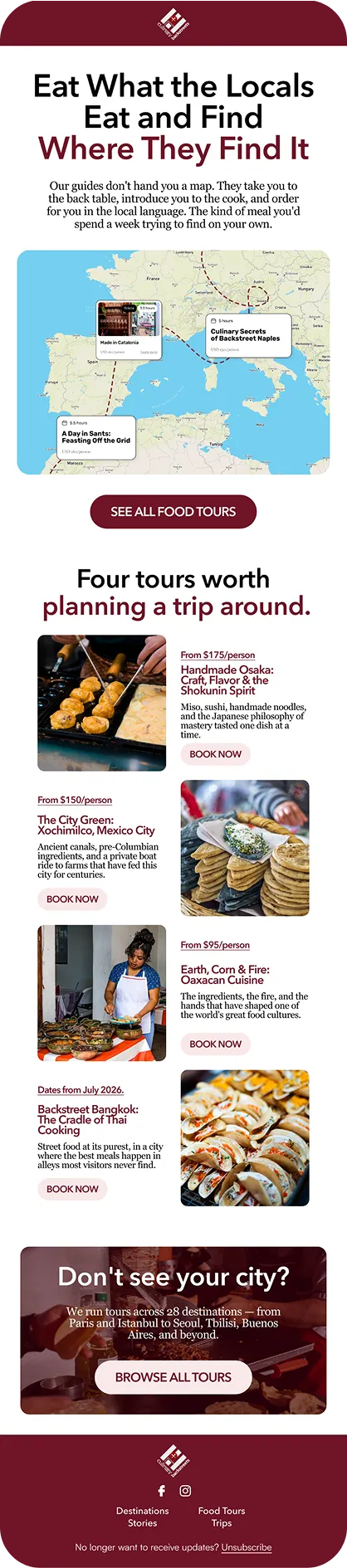This screenshot has height=1568, width=347.
Task: Open the Culinary Secrets of Backstreet Naples card
Action: pyautogui.click(x=248, y=335)
